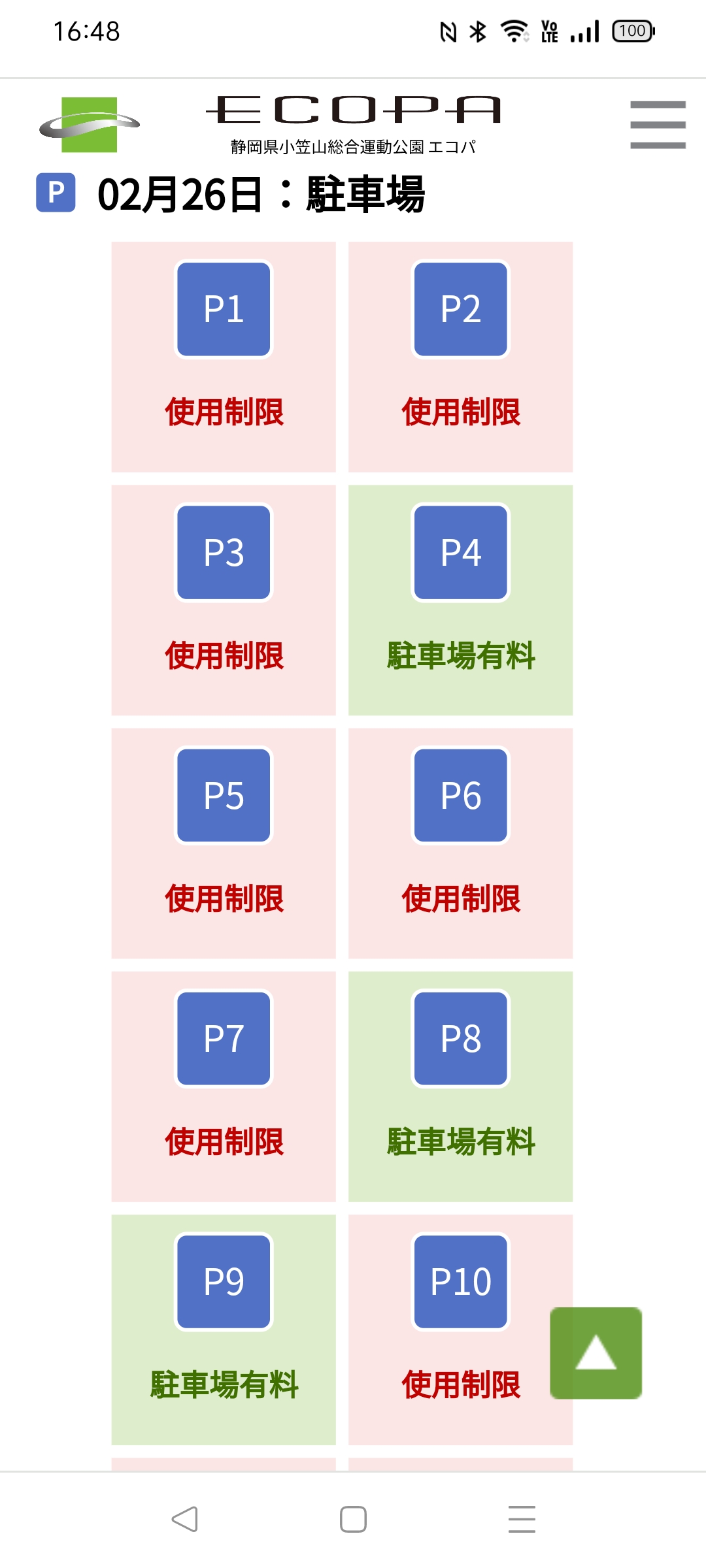Tap the P5 restricted parking tile

[x=224, y=843]
